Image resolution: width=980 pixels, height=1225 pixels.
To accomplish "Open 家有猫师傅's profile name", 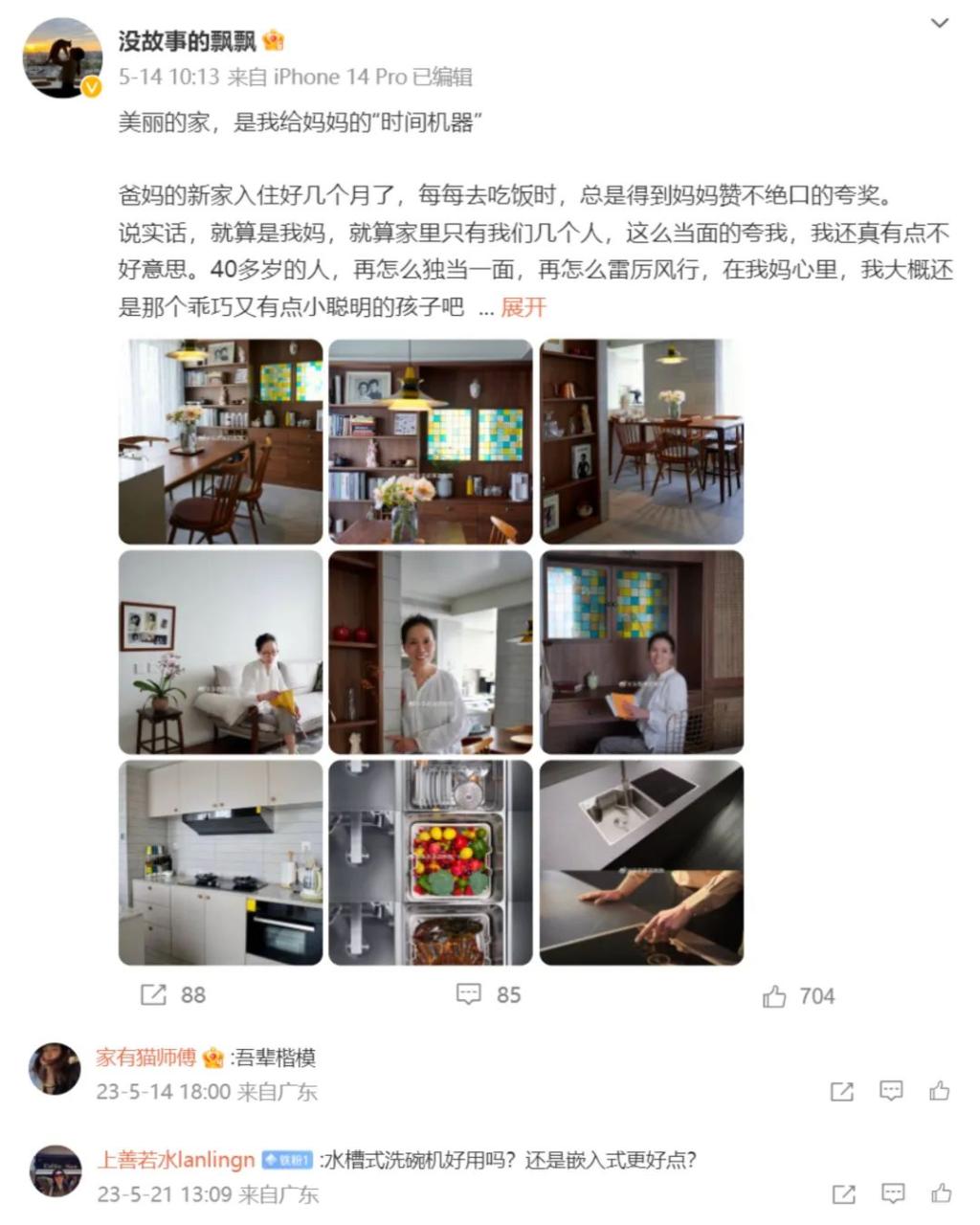I will 145,1058.
